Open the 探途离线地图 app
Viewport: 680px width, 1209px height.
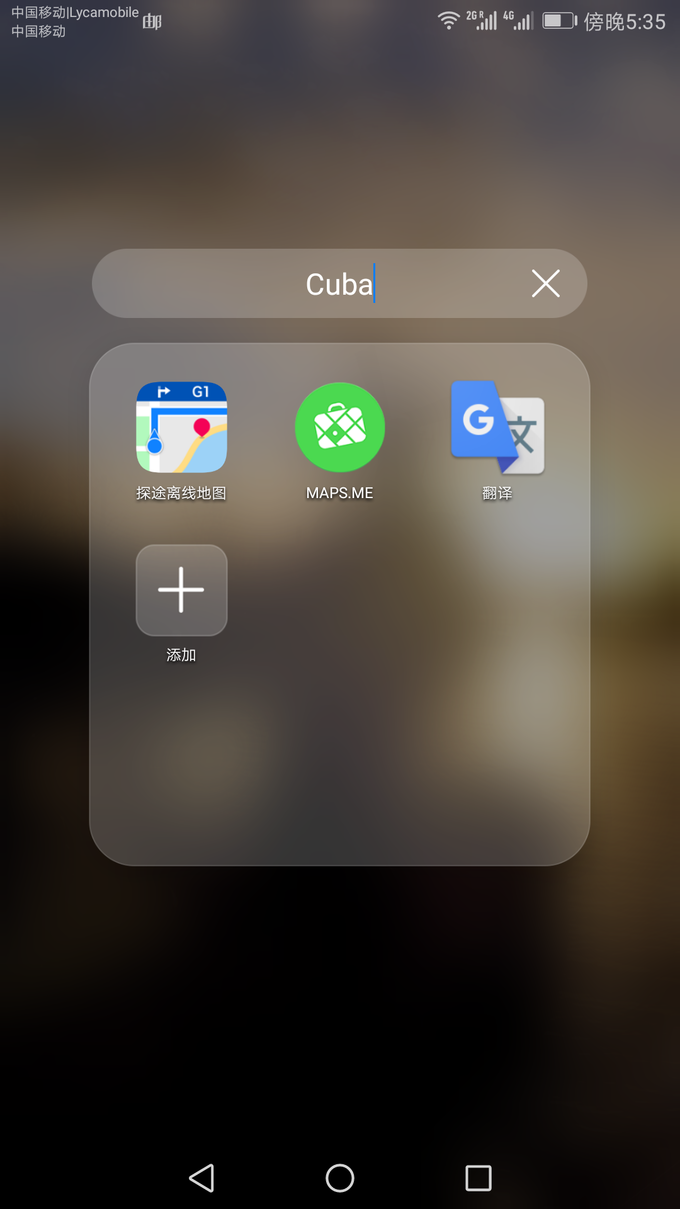(181, 428)
